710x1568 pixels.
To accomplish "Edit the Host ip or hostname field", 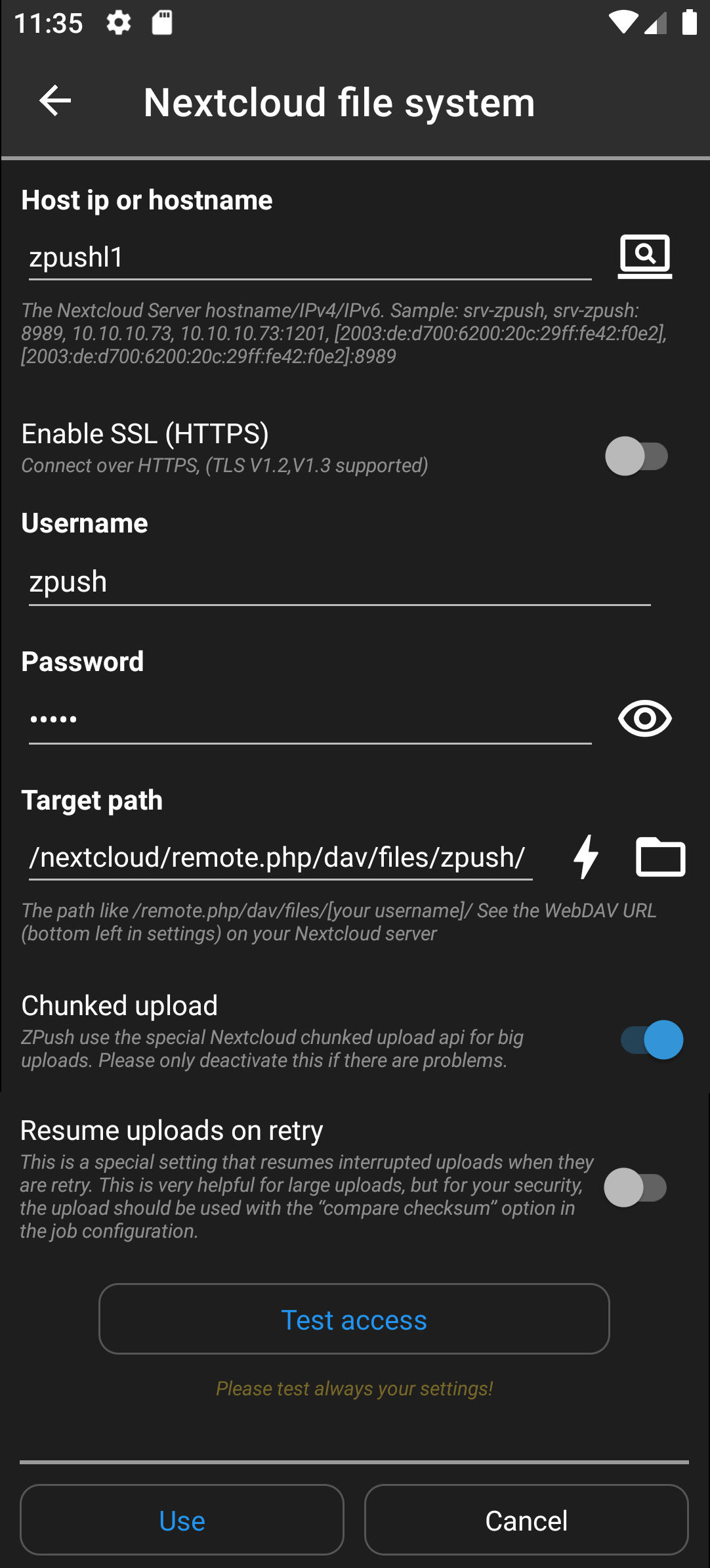I will click(310, 257).
